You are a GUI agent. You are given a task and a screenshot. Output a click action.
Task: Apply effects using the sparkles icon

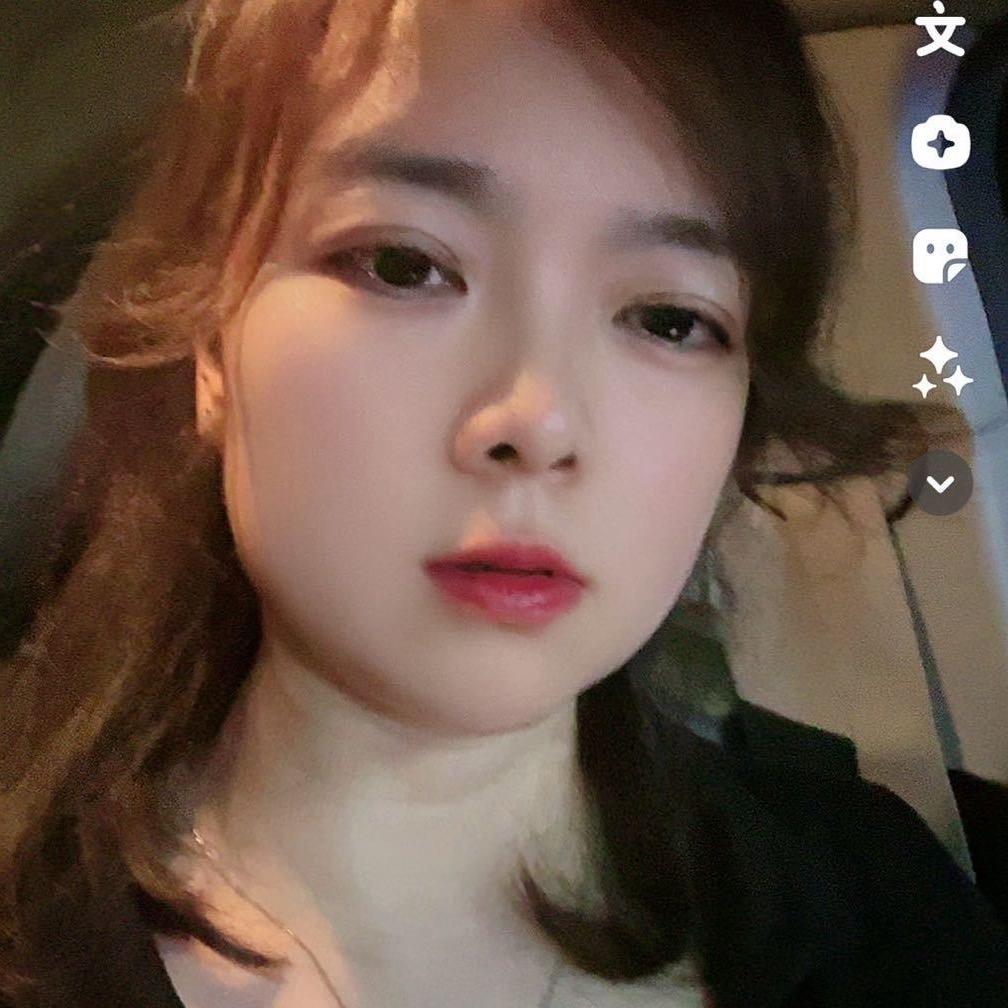[942, 370]
